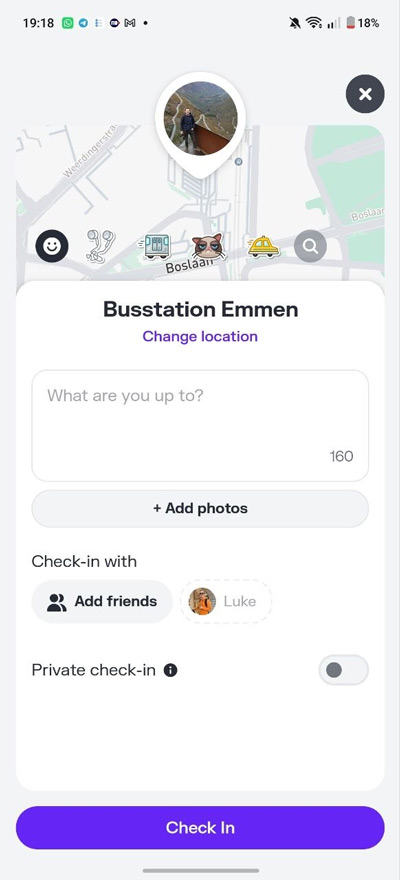The height and width of the screenshot is (880, 400).
Task: Add photos to the check-in
Action: point(200,508)
